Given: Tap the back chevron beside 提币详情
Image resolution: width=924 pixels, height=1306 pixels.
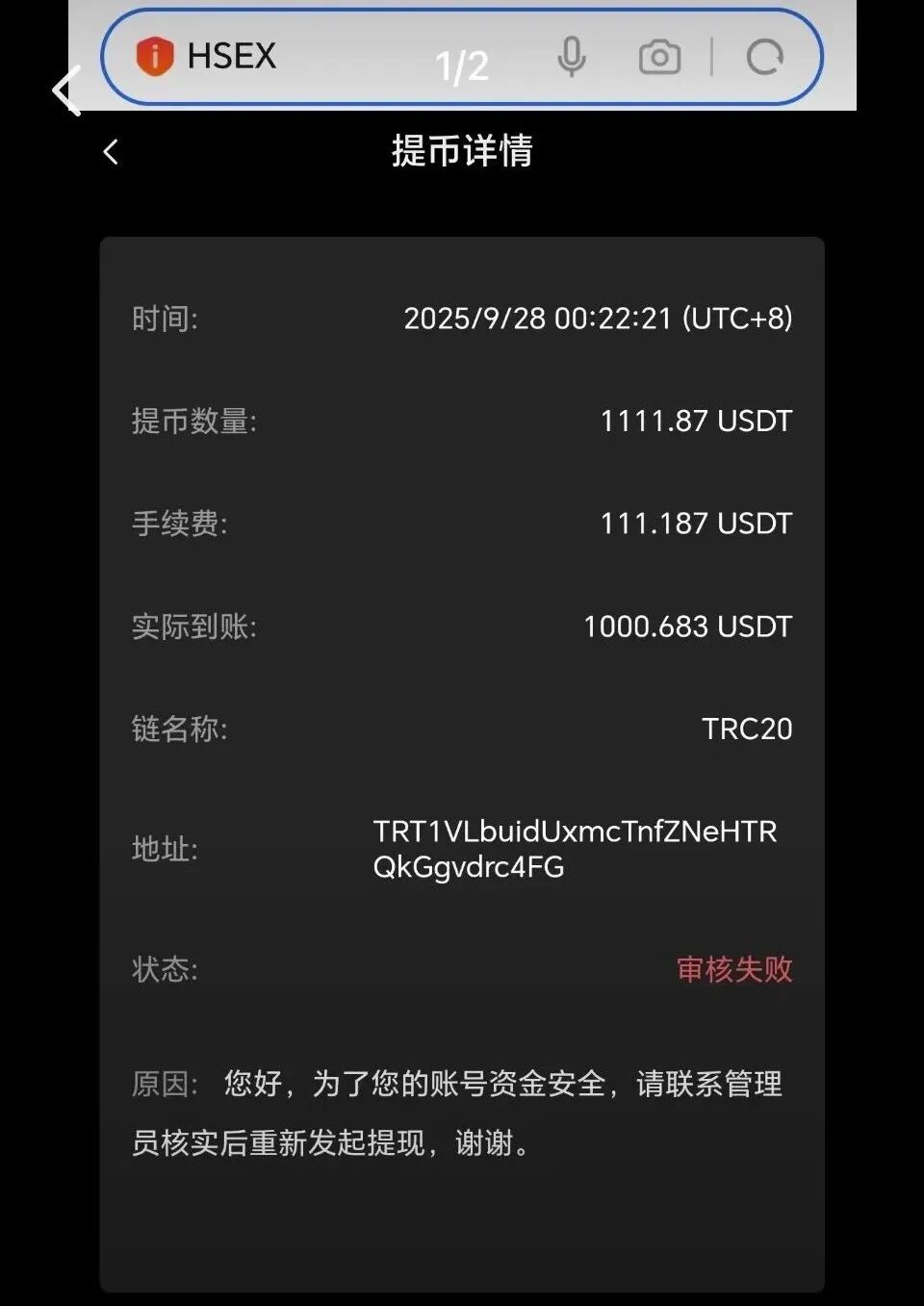Looking at the screenshot, I should point(111,152).
